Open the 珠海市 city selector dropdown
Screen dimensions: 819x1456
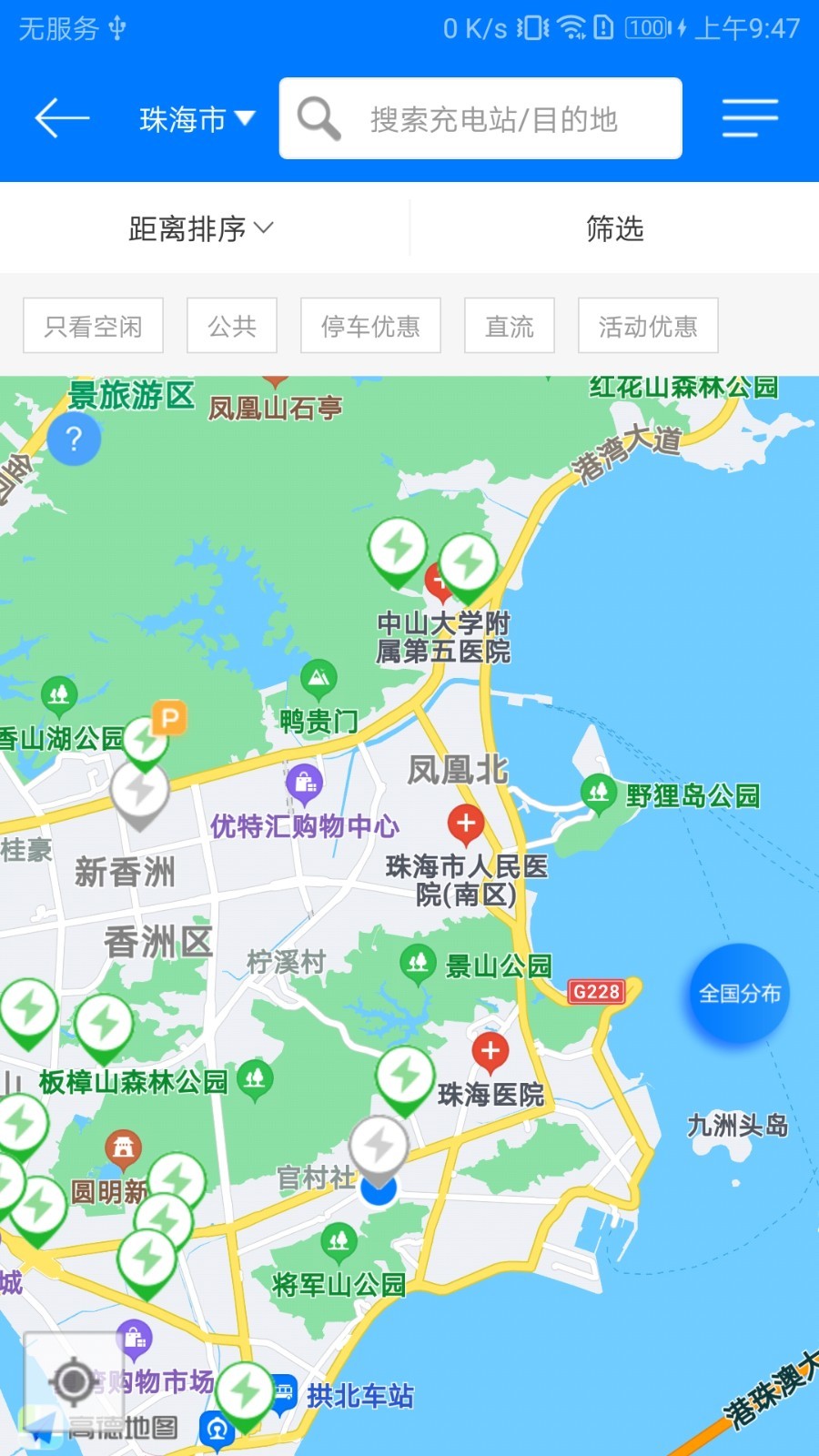(x=194, y=118)
